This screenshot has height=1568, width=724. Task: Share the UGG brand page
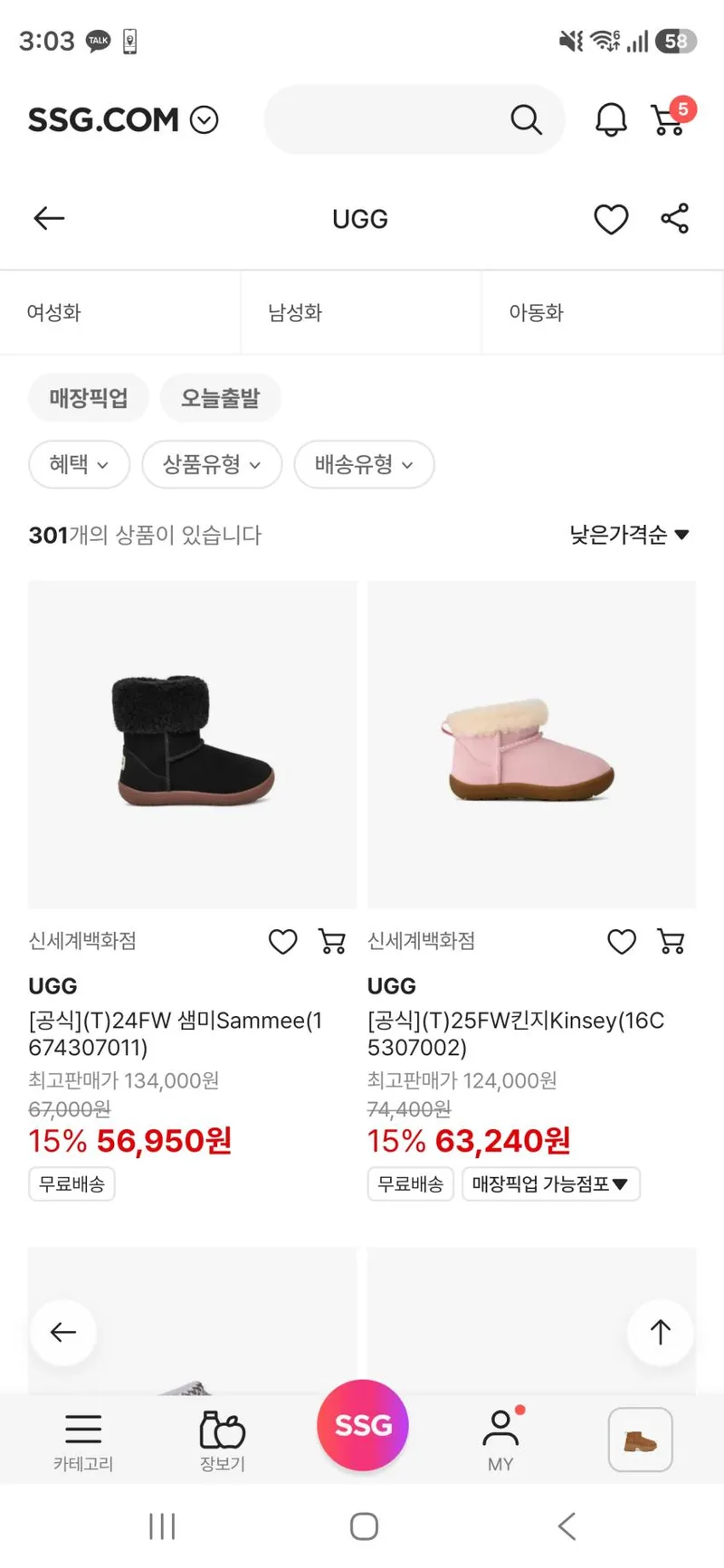pos(674,218)
